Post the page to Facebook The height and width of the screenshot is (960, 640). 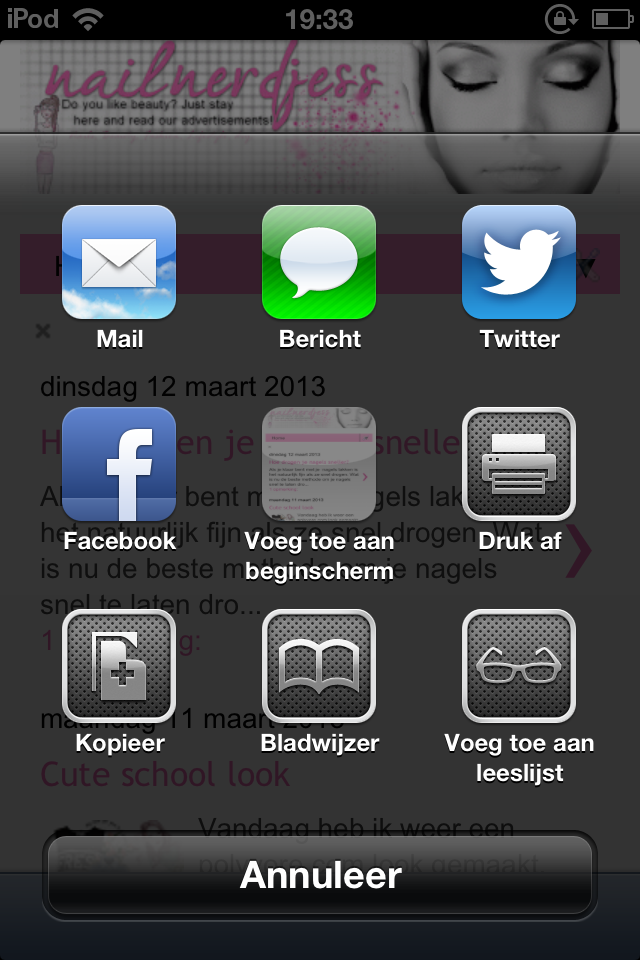pos(119,464)
